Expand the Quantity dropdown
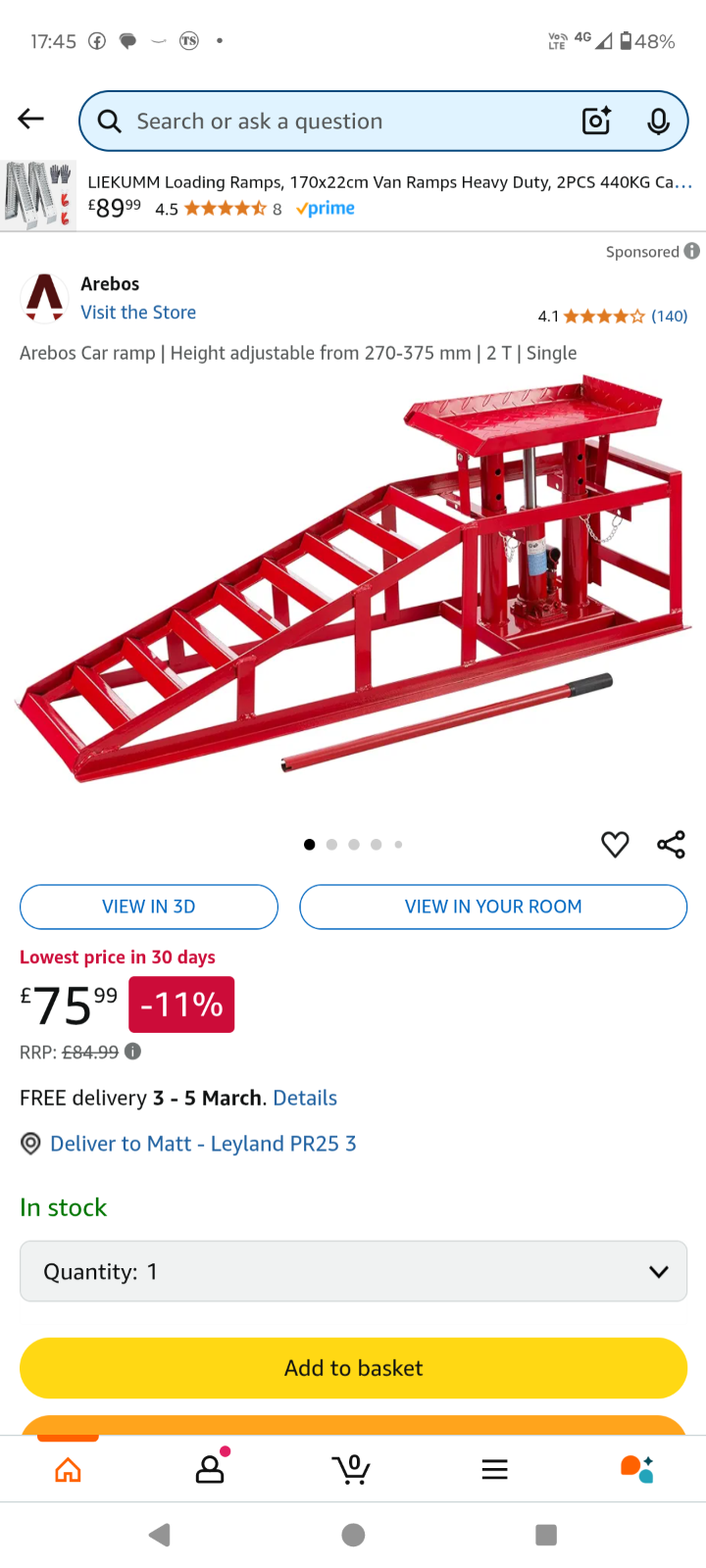706x1568 pixels. (x=353, y=1271)
